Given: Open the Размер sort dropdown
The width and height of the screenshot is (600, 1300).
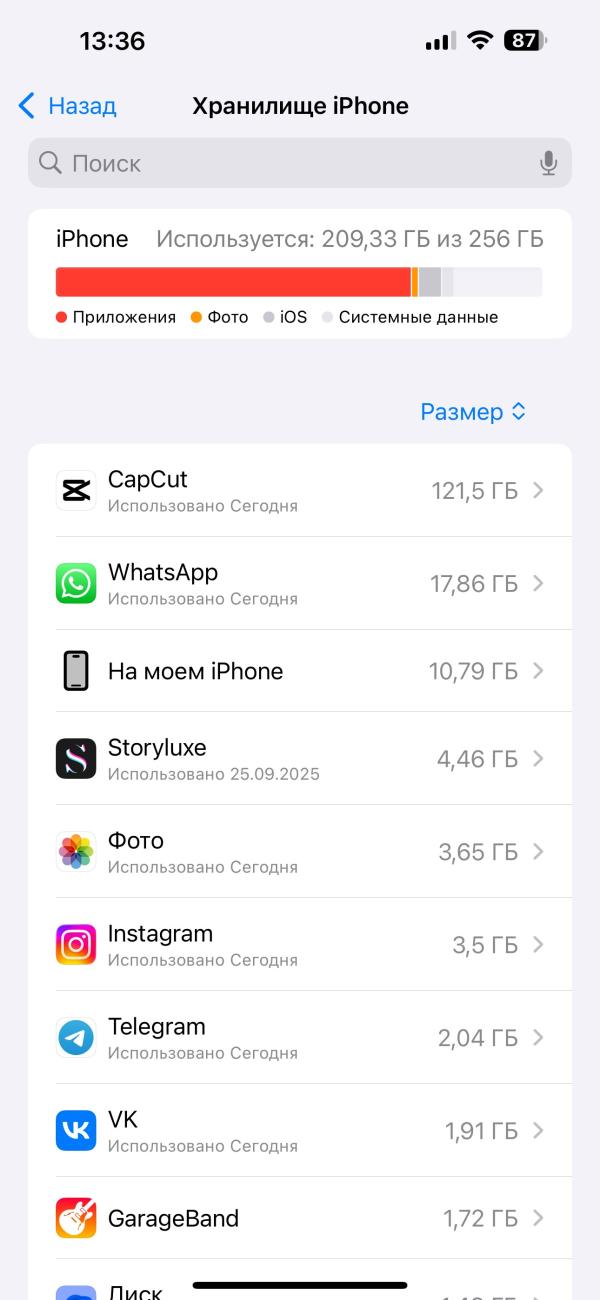Looking at the screenshot, I should click(473, 412).
